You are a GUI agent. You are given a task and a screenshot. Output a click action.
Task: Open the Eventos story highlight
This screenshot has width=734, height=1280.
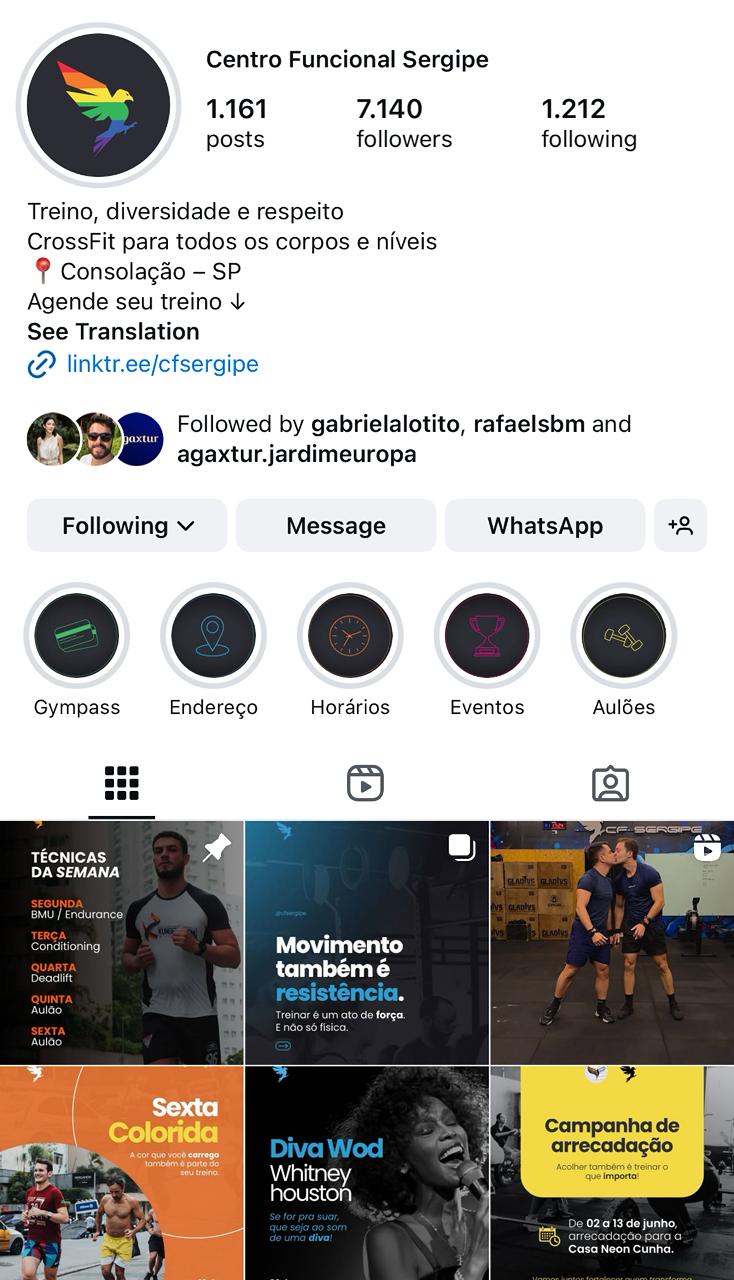pyautogui.click(x=487, y=636)
